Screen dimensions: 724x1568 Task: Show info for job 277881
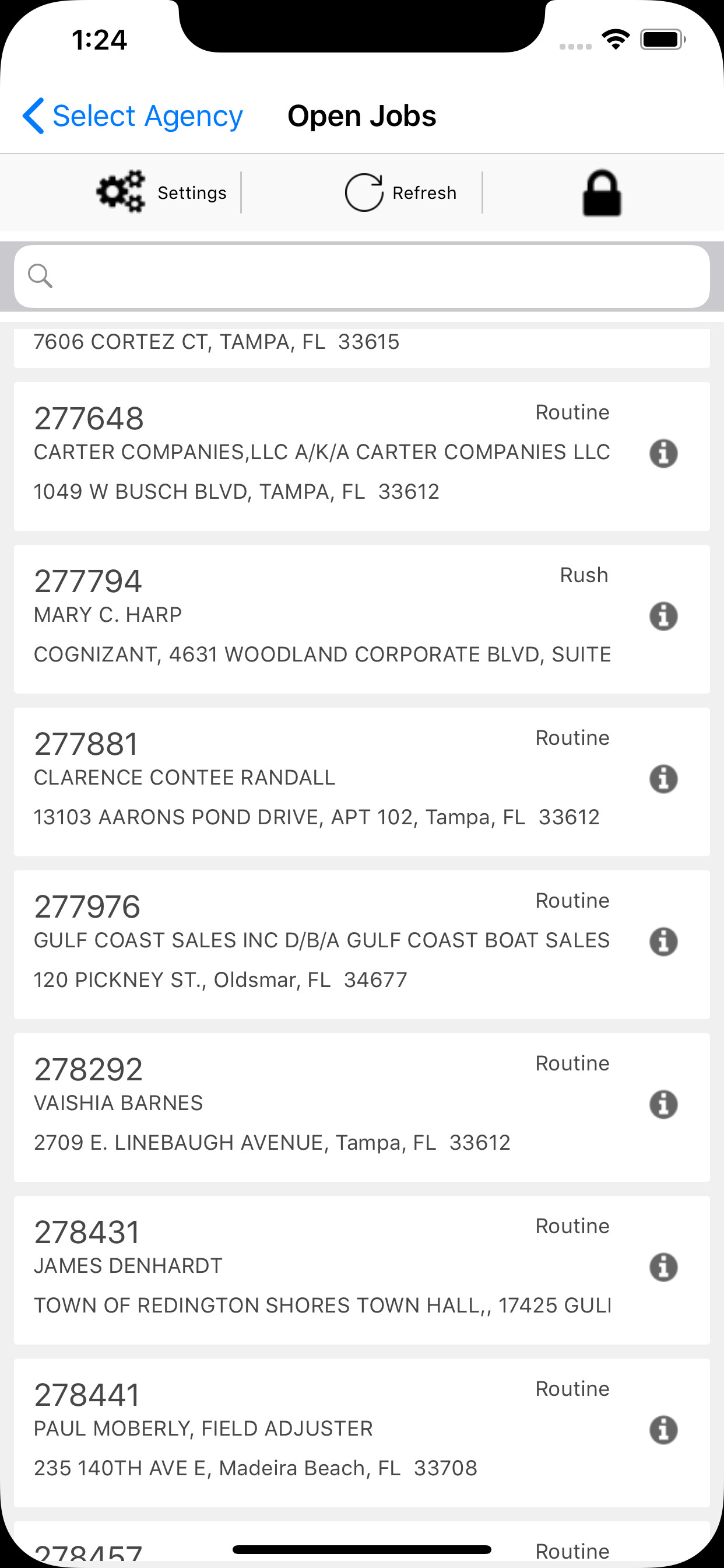coord(663,779)
